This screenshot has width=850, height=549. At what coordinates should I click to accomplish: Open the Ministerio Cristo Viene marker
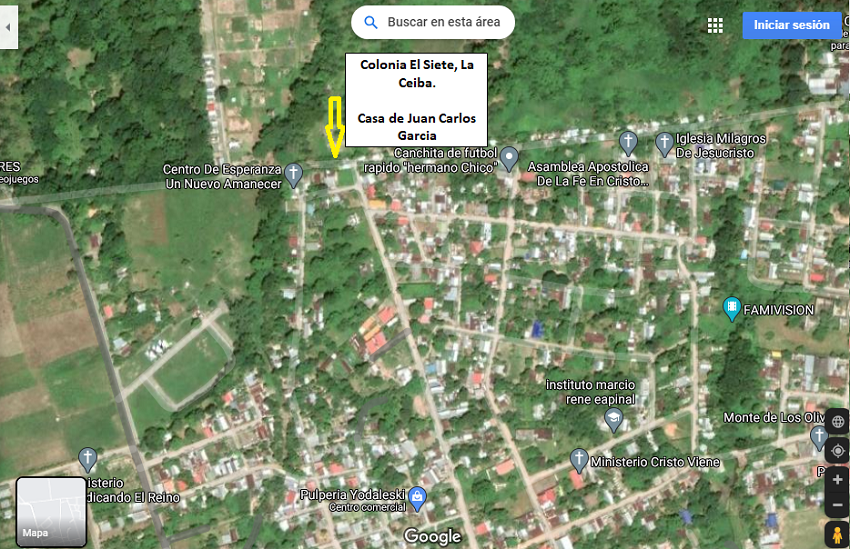click(x=578, y=459)
